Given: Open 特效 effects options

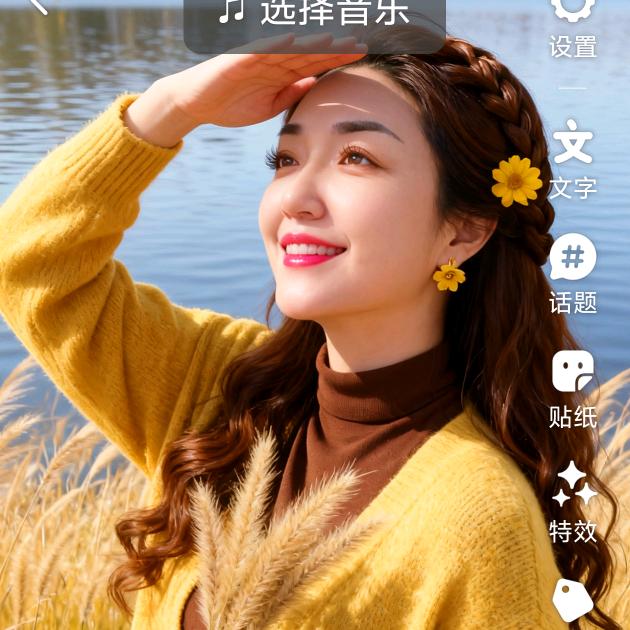Looking at the screenshot, I should tap(573, 502).
